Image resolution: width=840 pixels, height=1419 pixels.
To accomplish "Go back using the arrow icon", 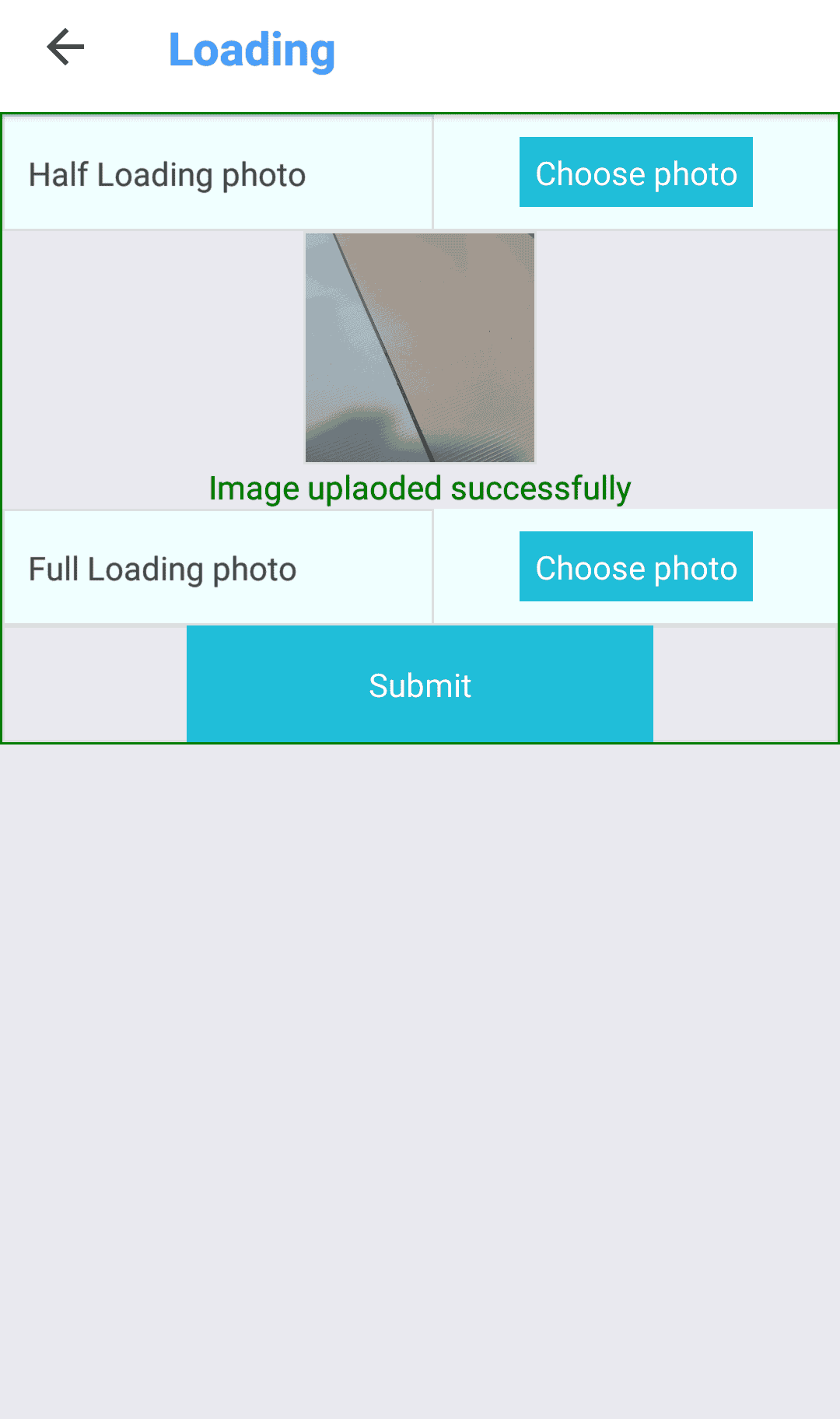I will pyautogui.click(x=65, y=47).
